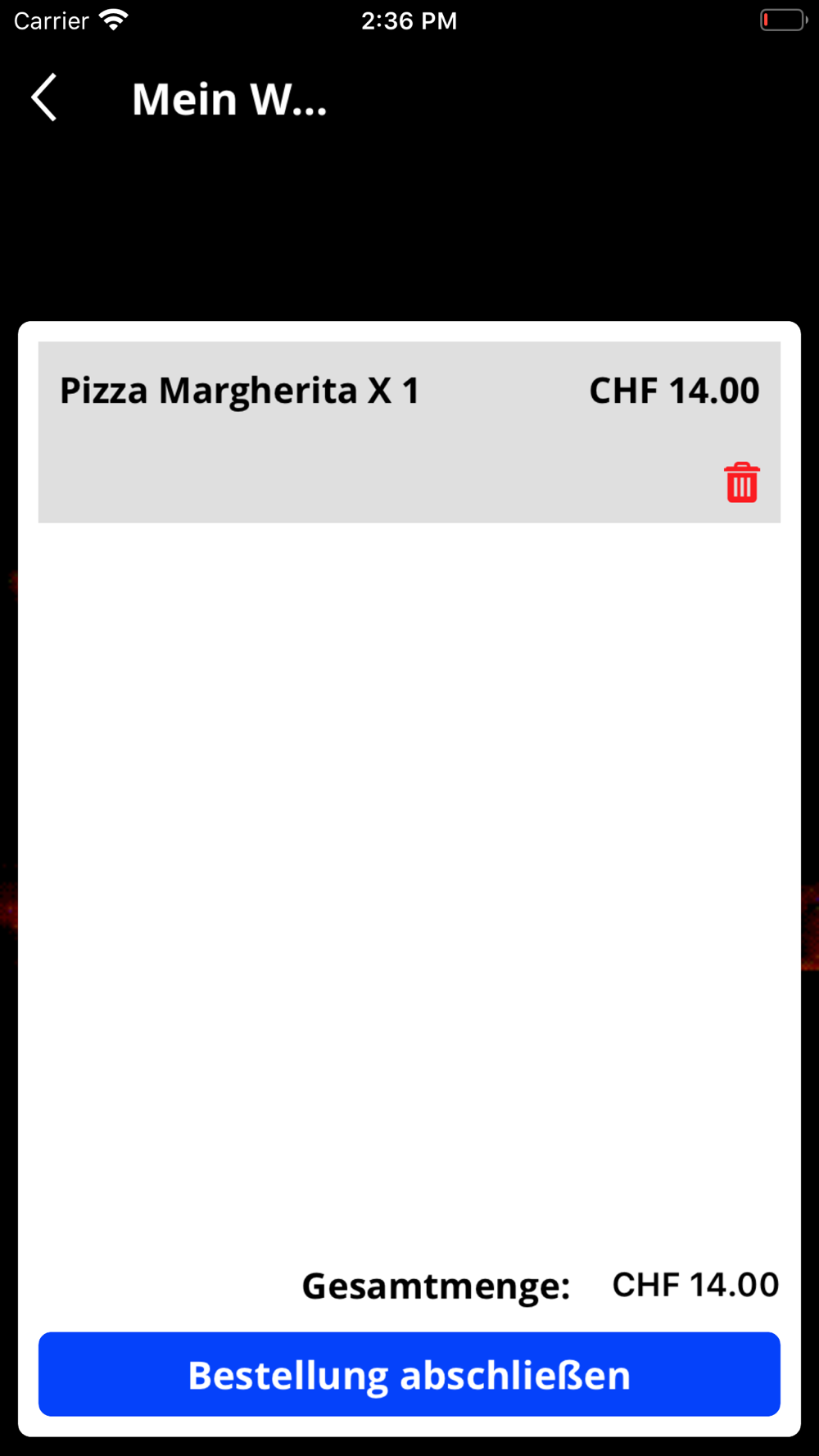Screen dimensions: 819x1456
Task: Delete Pizza Margherita from the cart
Action: click(741, 482)
